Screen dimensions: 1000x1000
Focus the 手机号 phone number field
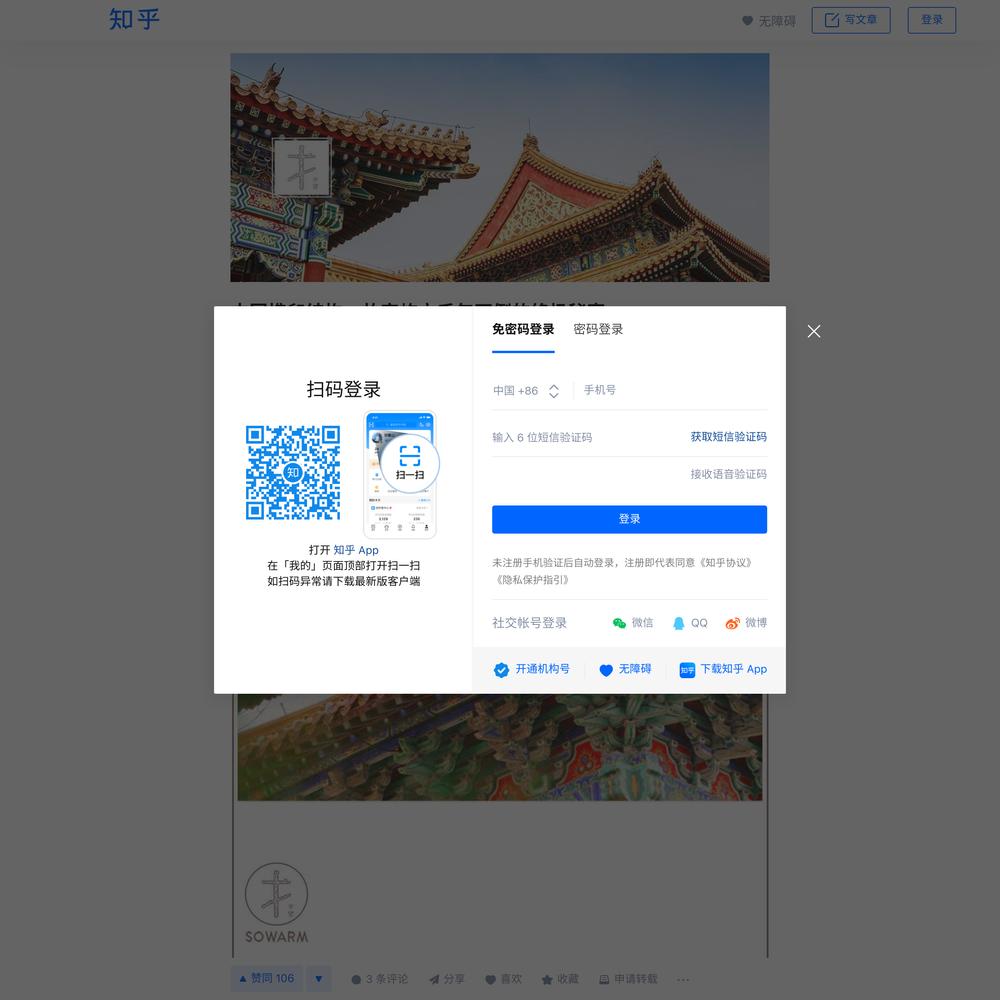pyautogui.click(x=670, y=391)
